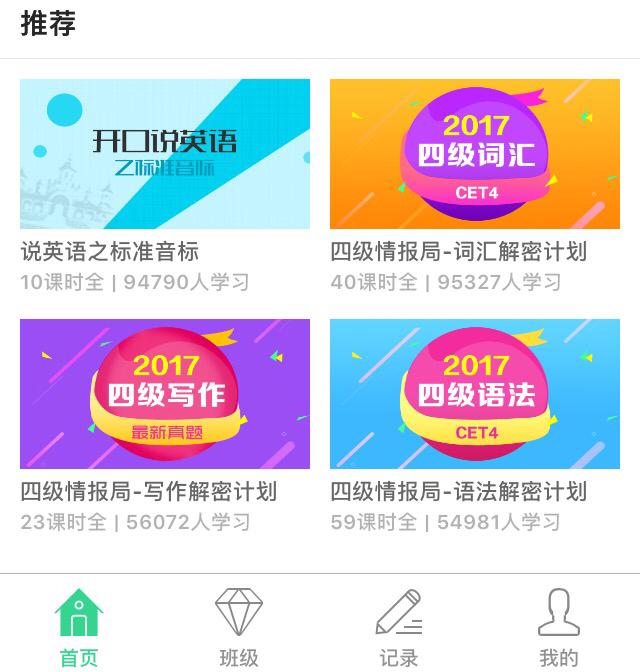Open the 说英语之标准音标 course

coord(165,155)
